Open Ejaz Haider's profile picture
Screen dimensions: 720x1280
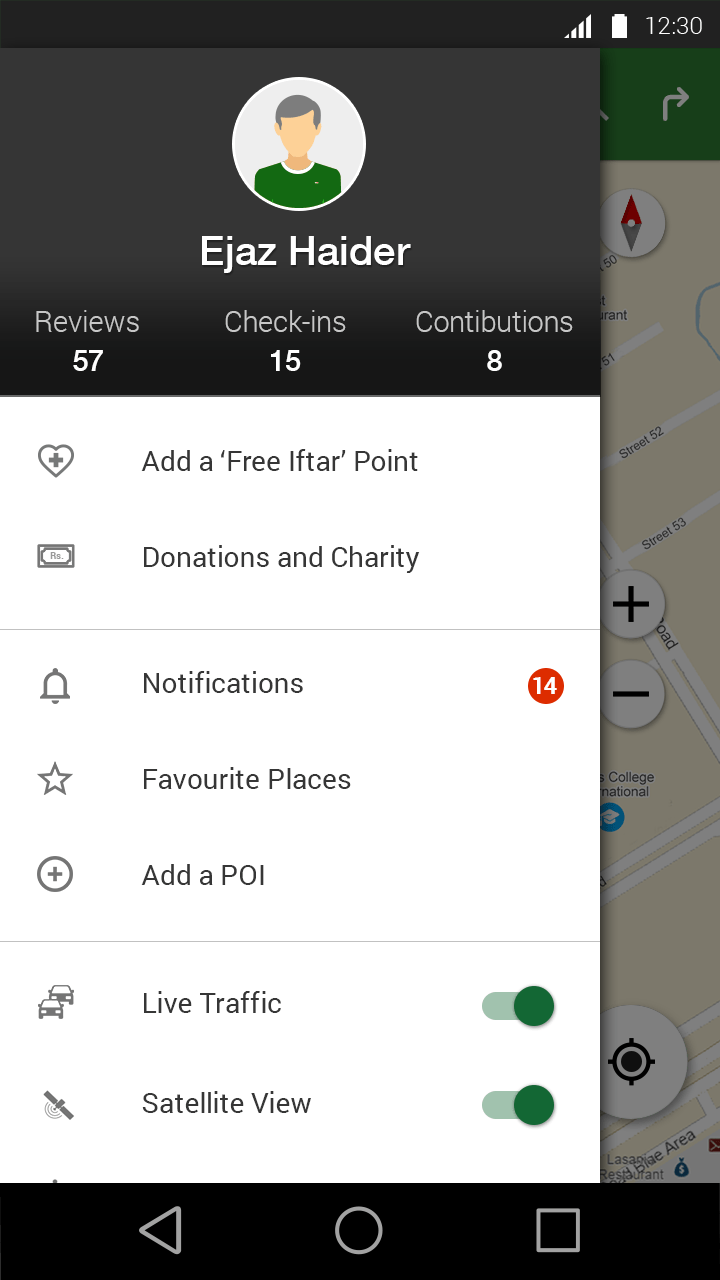tap(299, 144)
